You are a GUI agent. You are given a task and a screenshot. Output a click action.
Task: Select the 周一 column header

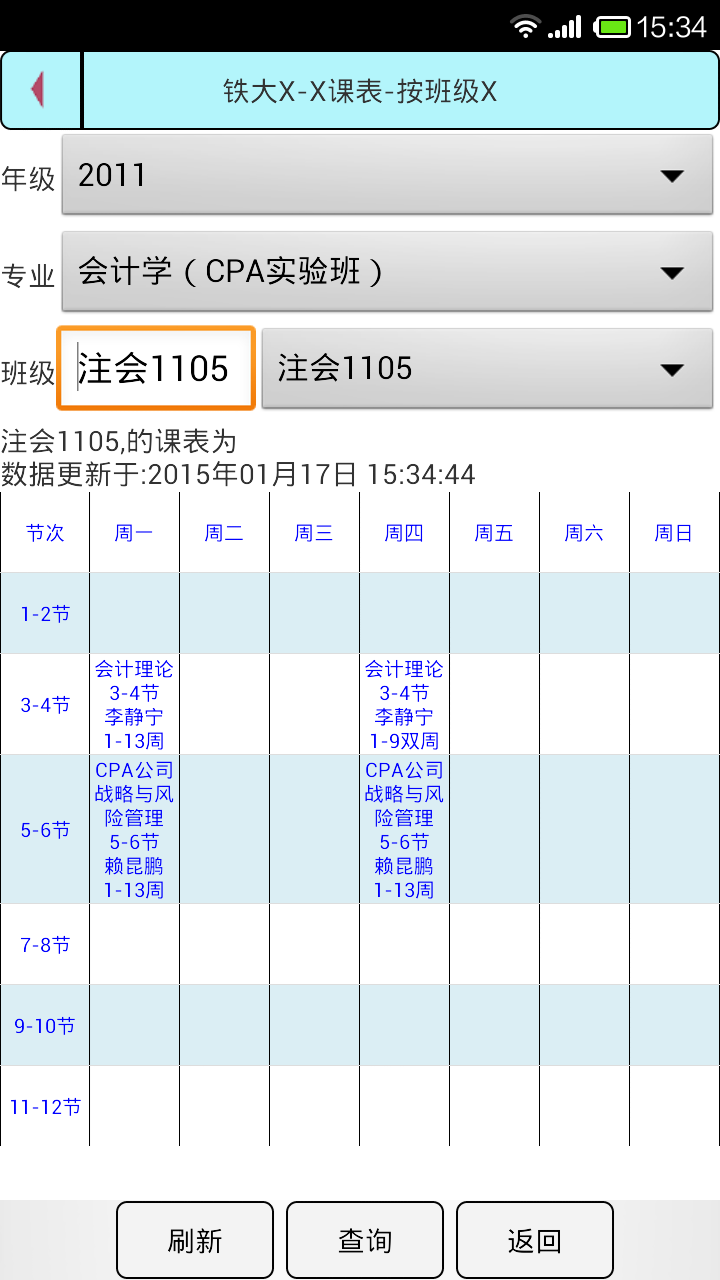[x=133, y=532]
